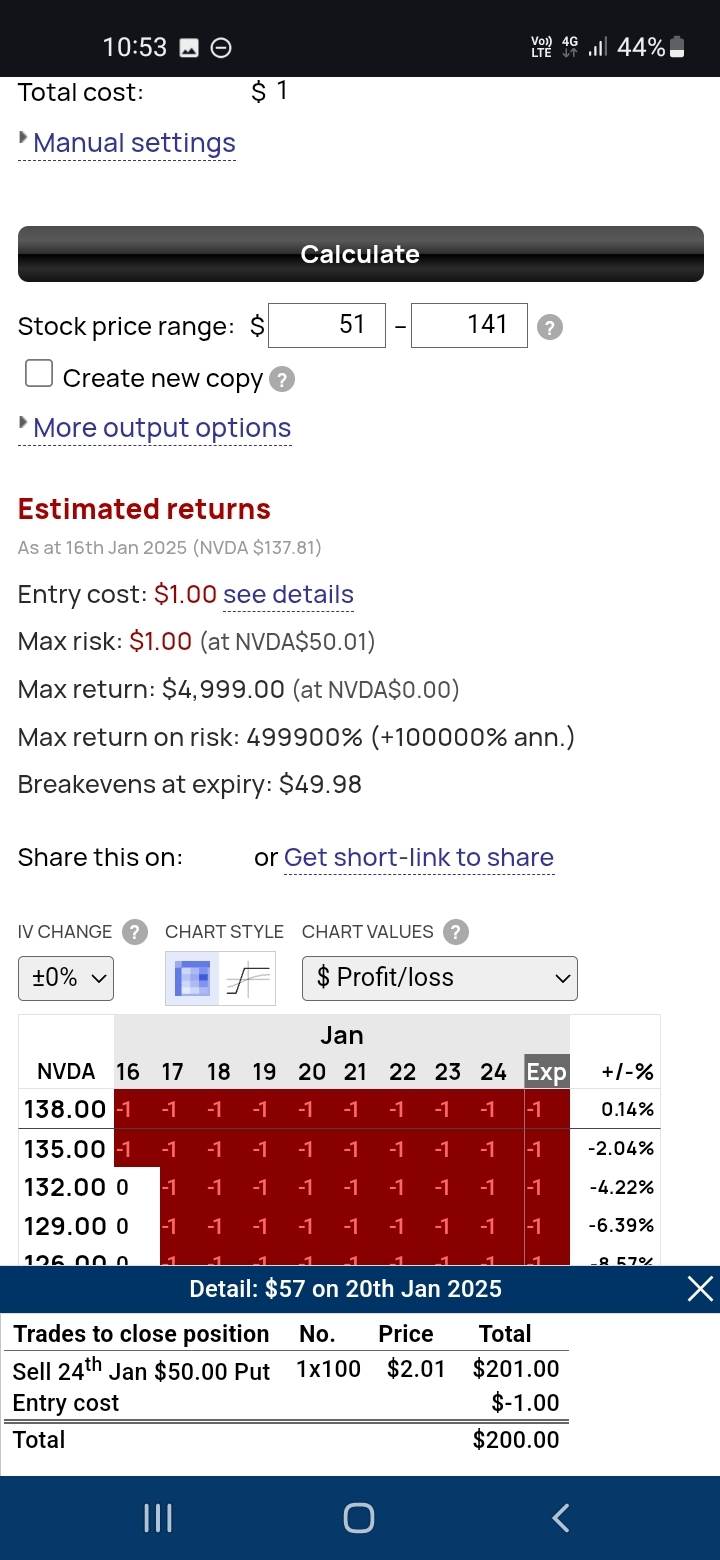Edit the maximum stock price field showing 141
Image resolution: width=720 pixels, height=1560 pixels.
pyautogui.click(x=469, y=325)
